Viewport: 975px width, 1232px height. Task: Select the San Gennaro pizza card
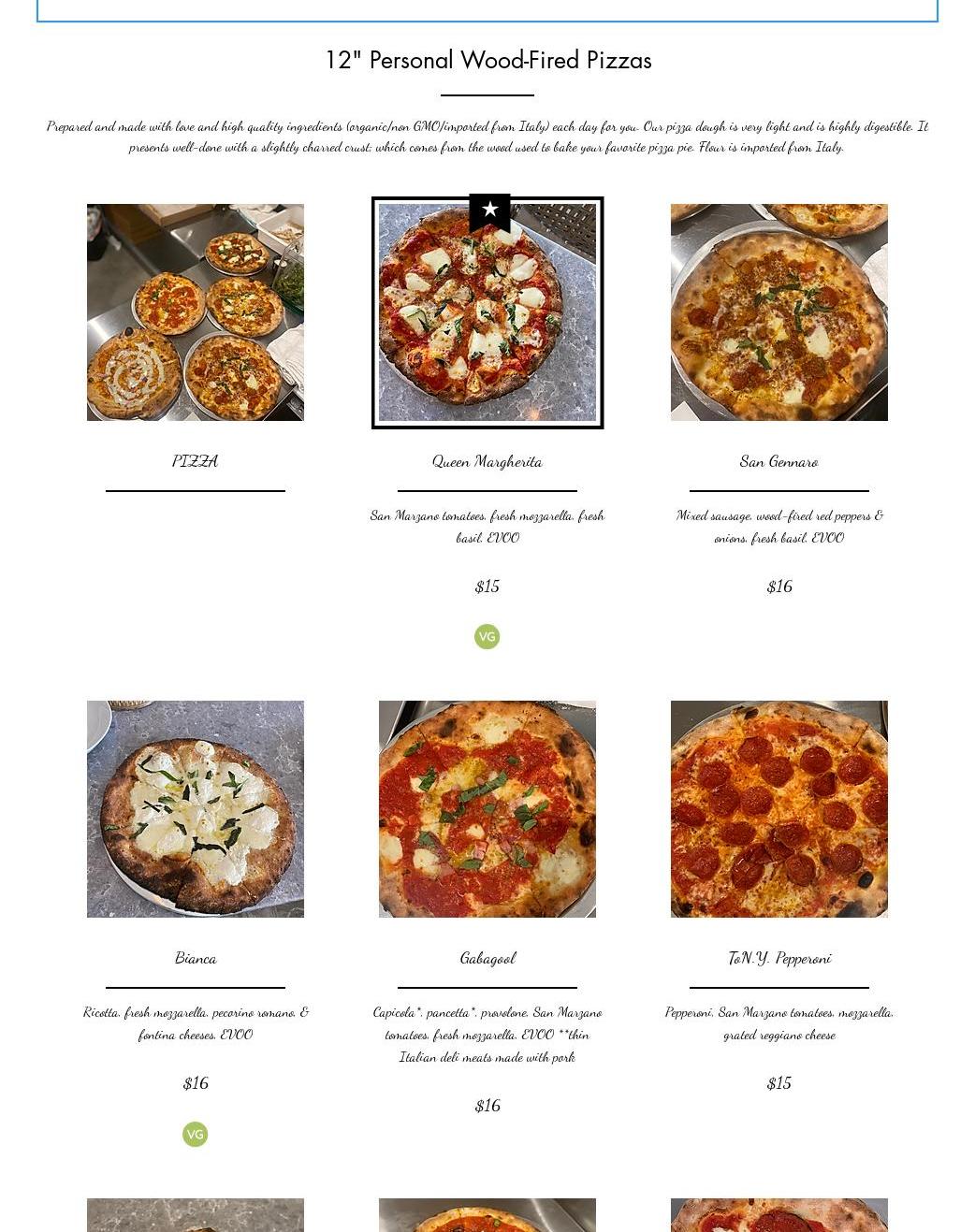pos(779,312)
